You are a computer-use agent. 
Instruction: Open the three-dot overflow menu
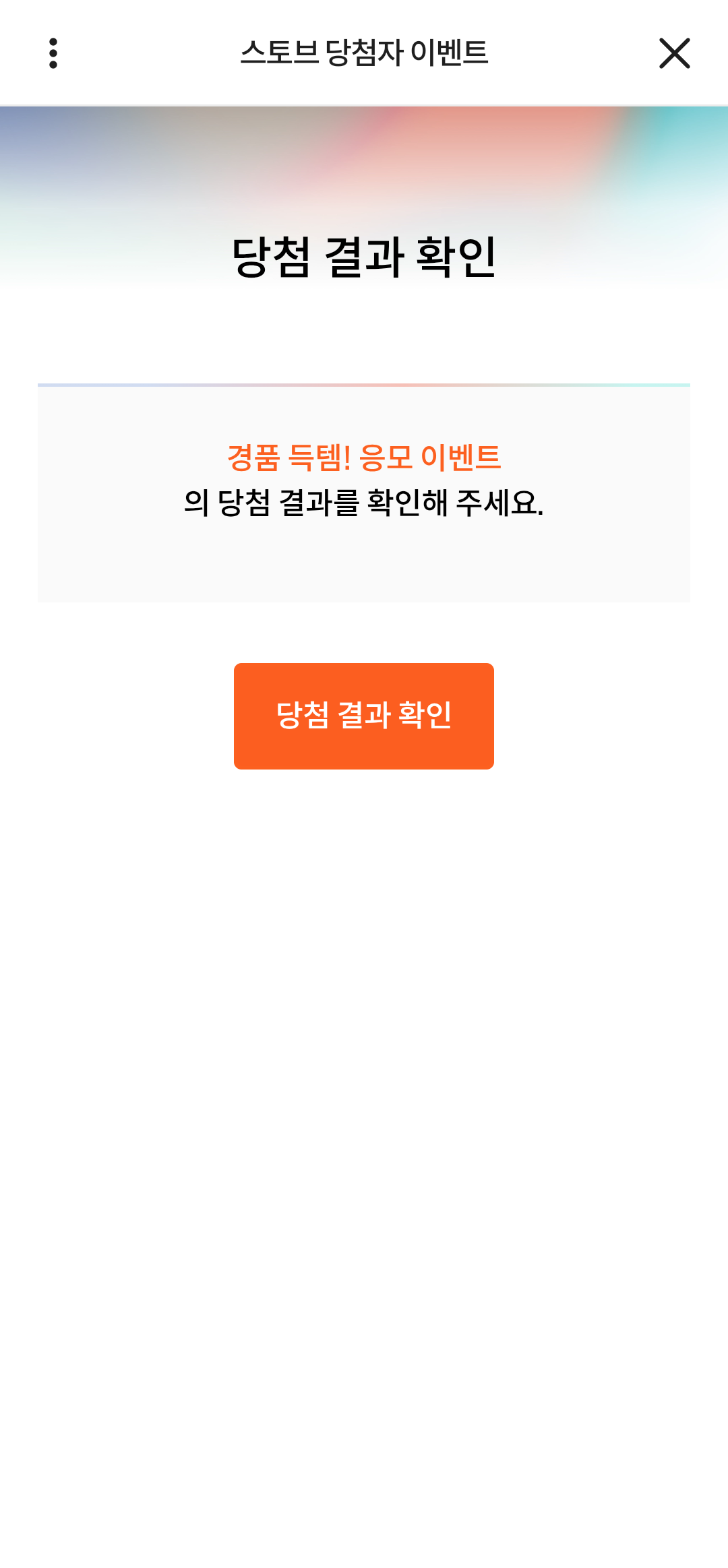(53, 53)
